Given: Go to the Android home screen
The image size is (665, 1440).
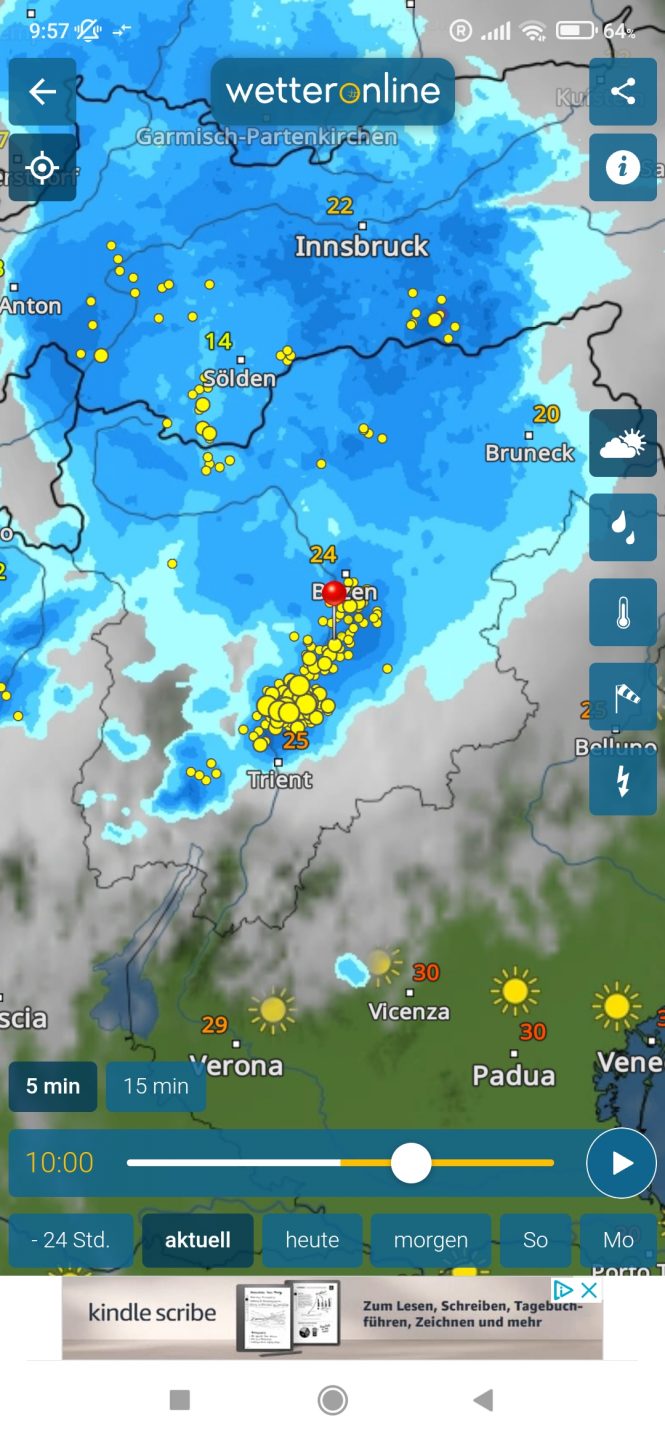Looking at the screenshot, I should coord(332,1401).
